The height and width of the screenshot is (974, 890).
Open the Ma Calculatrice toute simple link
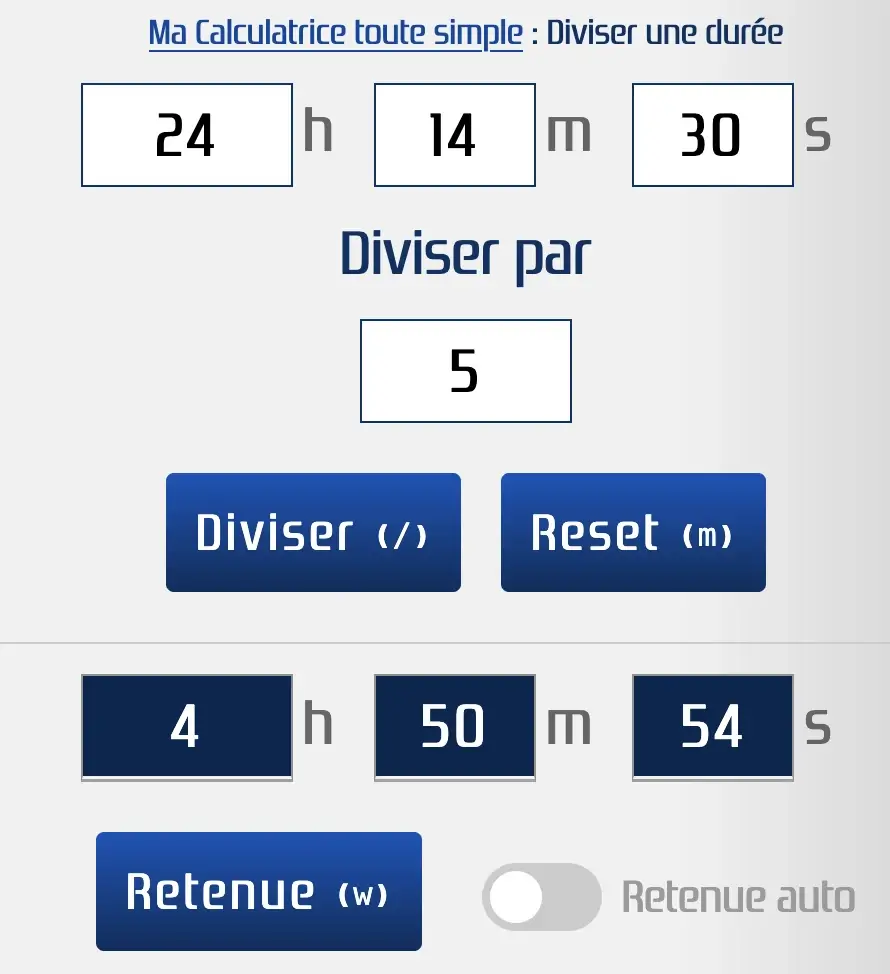tap(335, 32)
